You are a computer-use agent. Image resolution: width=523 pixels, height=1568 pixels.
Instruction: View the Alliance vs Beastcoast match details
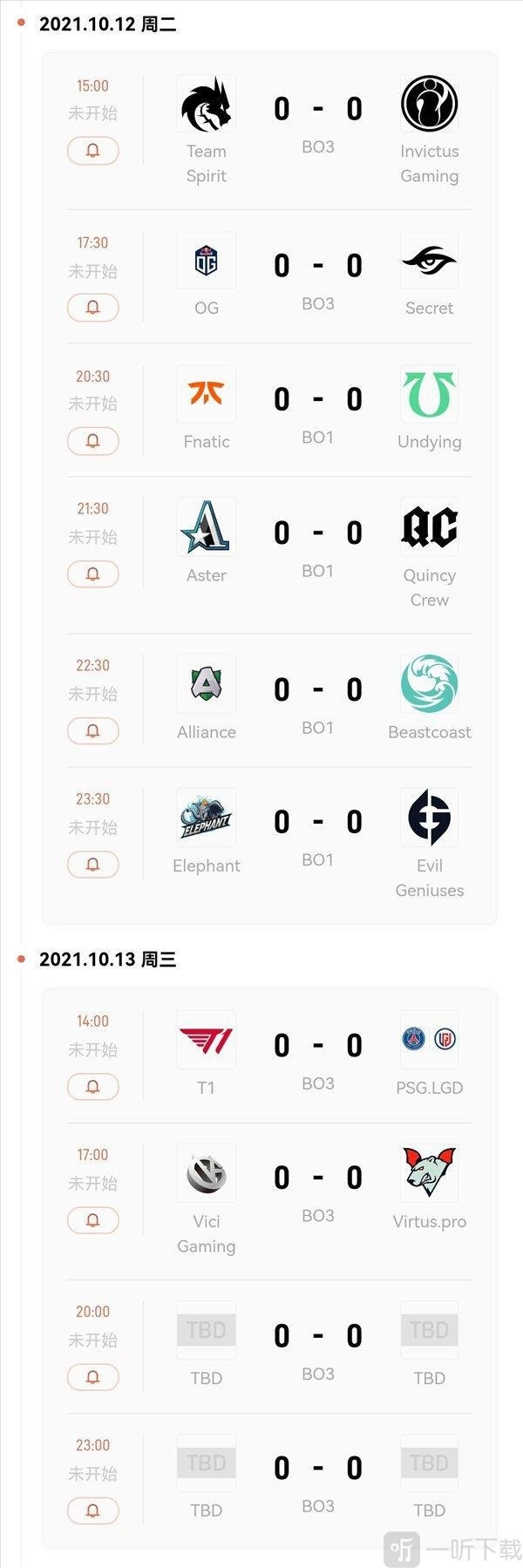317,690
